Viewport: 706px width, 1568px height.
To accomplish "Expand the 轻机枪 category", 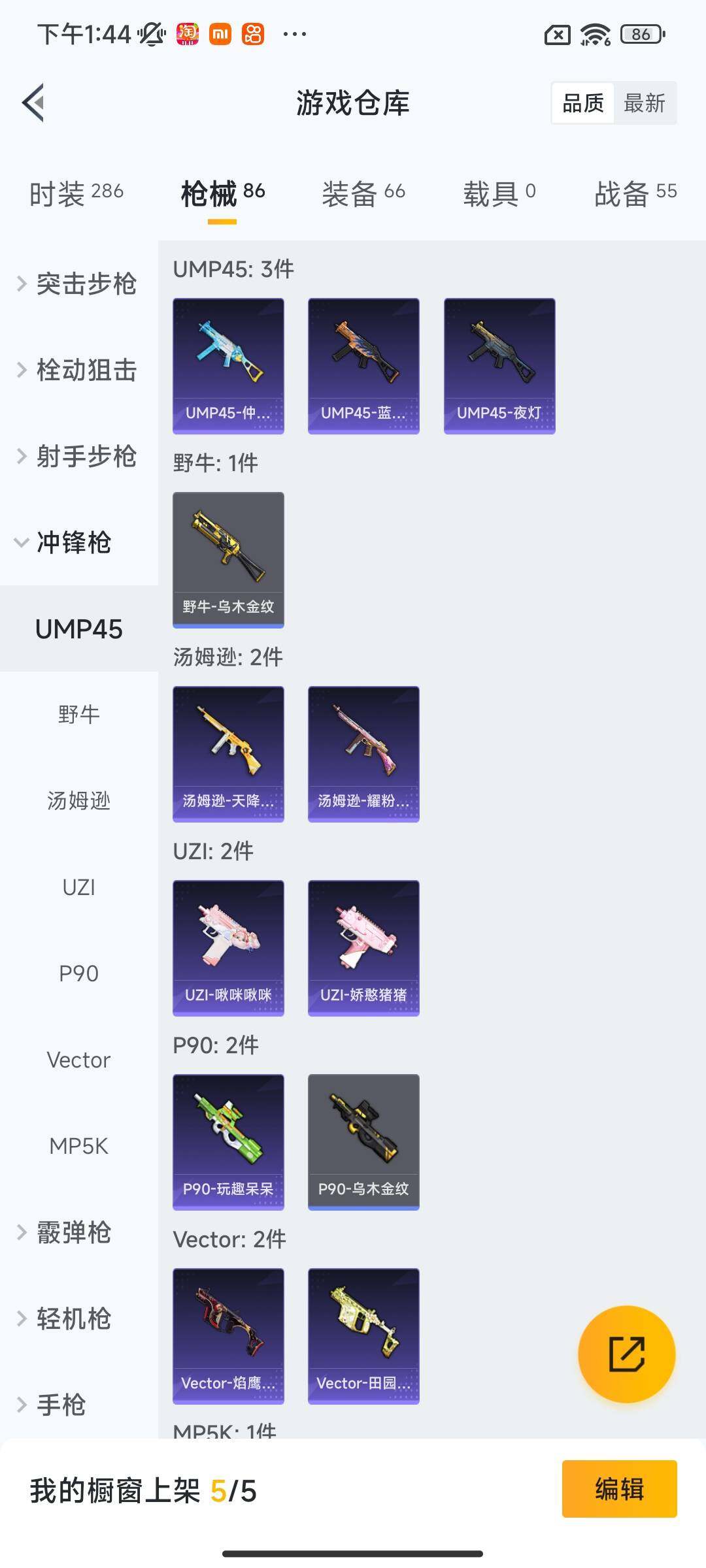I will click(65, 1318).
